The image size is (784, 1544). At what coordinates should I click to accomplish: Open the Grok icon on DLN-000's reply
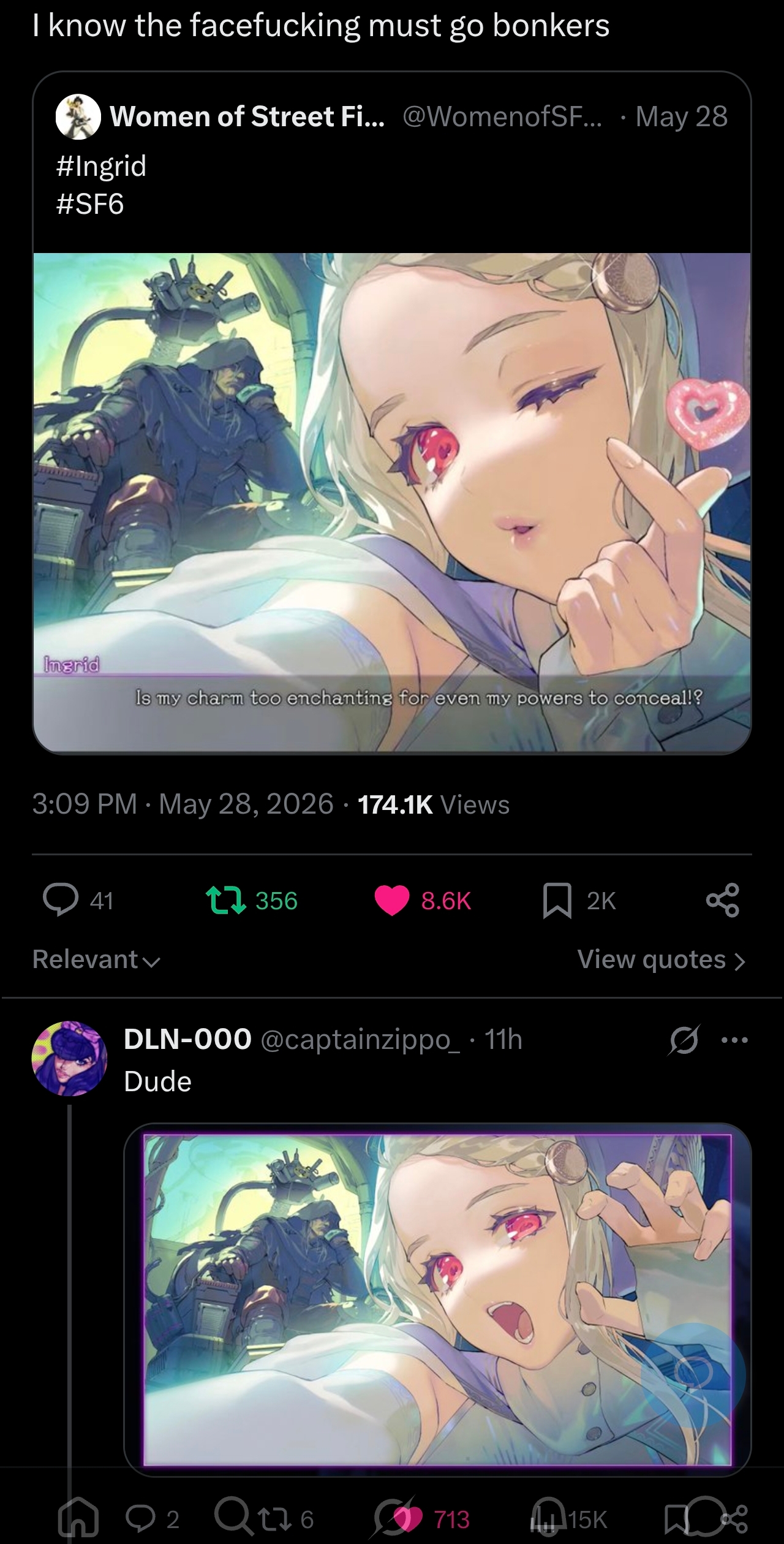pos(684,1040)
